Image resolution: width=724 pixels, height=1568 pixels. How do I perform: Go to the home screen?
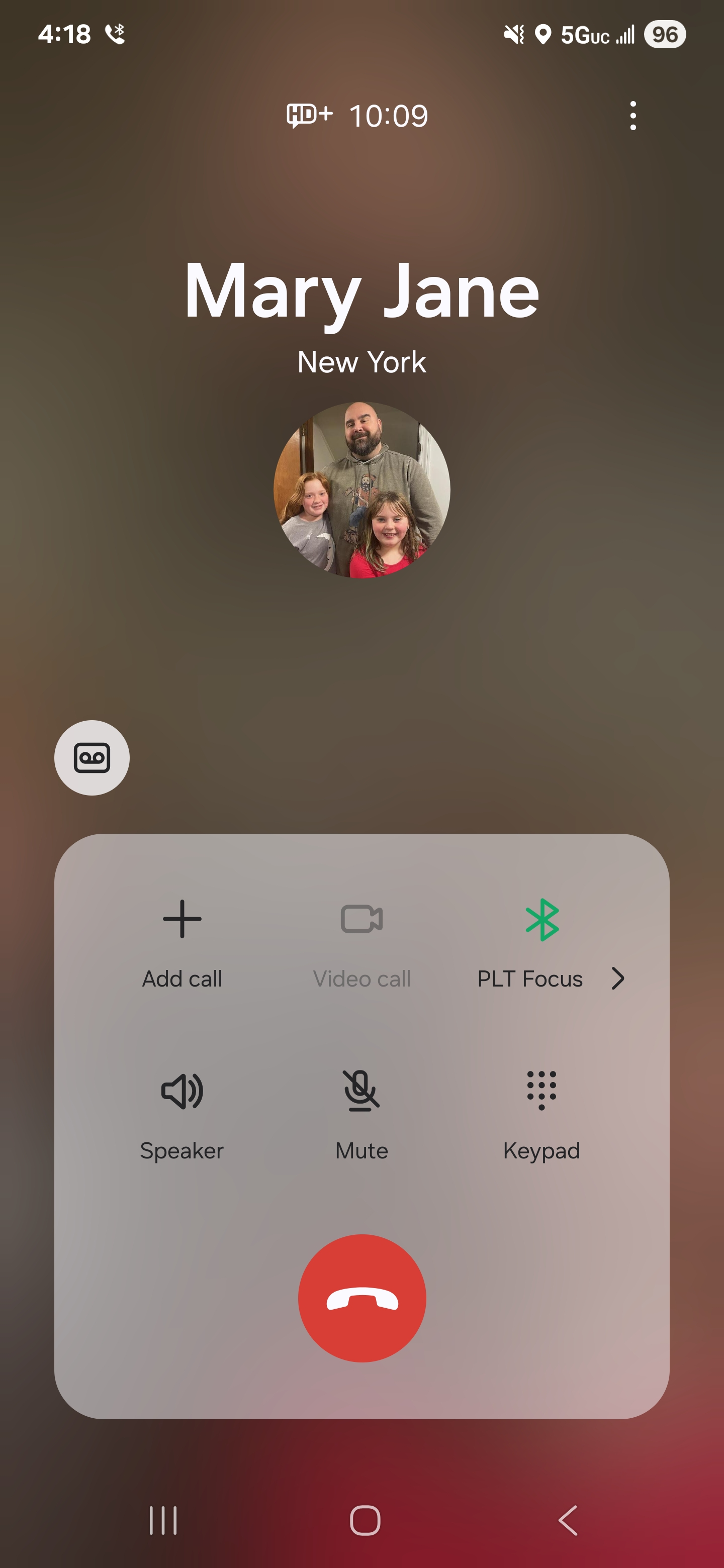click(365, 1520)
